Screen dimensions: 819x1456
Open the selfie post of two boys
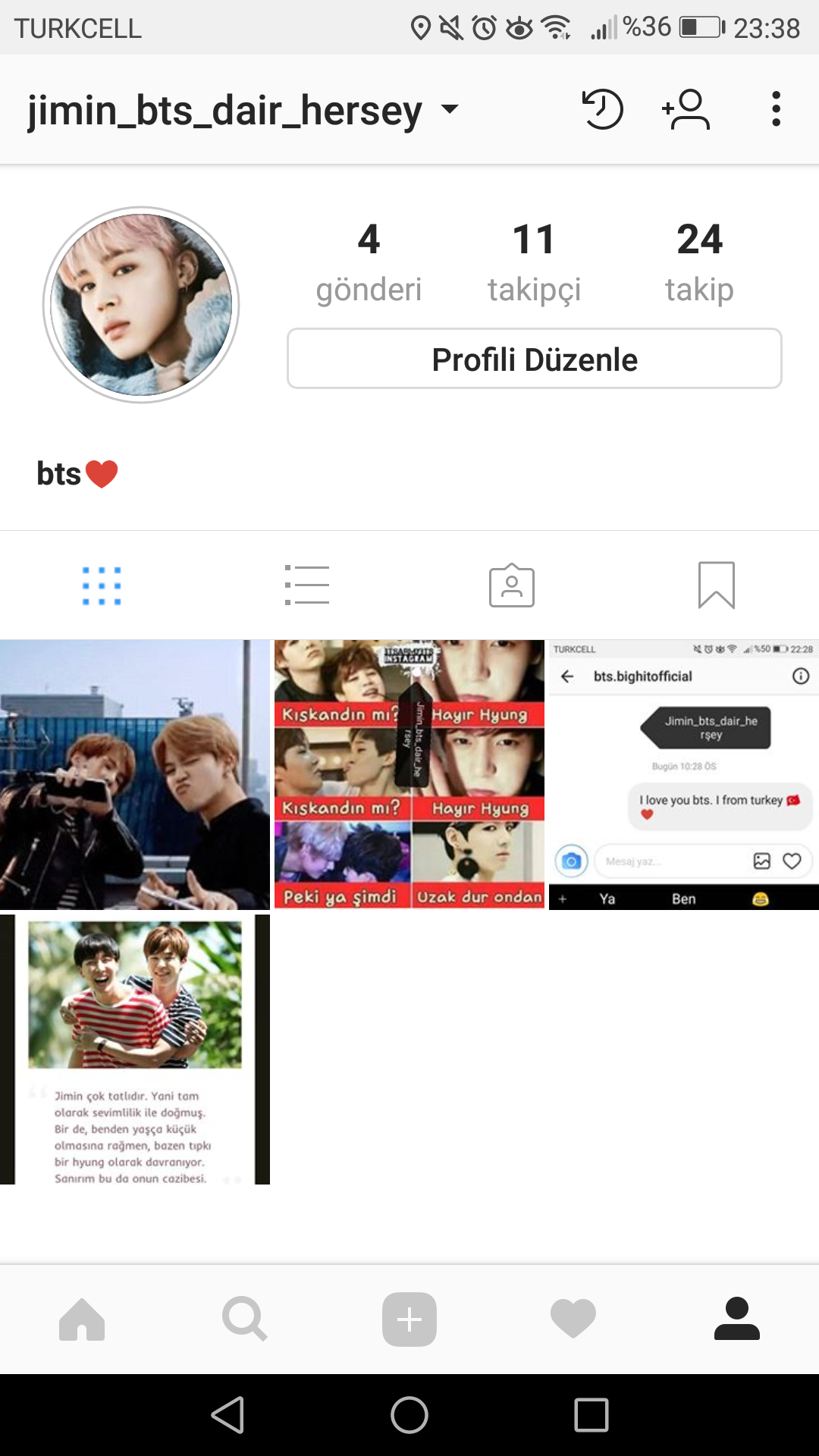(x=135, y=774)
